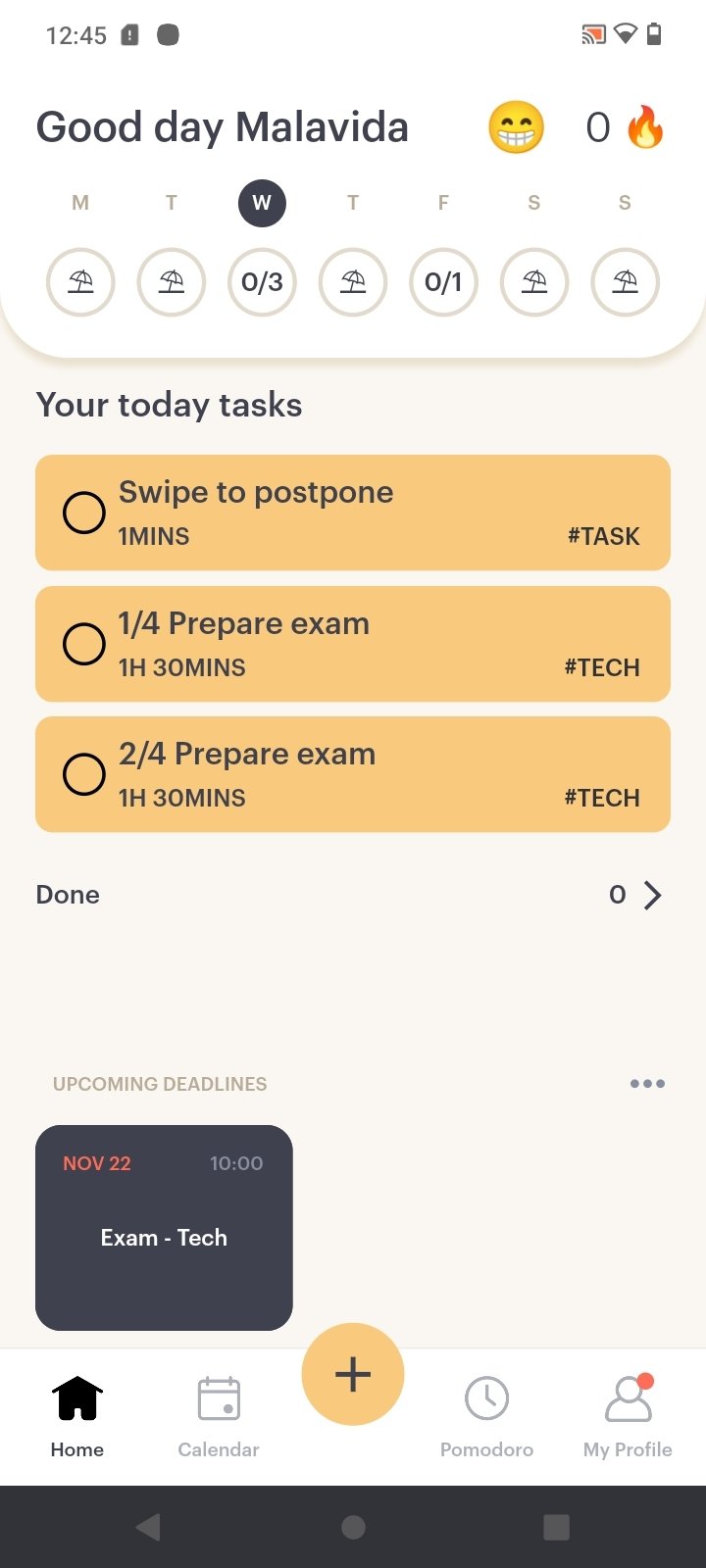The width and height of the screenshot is (706, 1568).
Task: Go to the Home tab
Action: click(77, 1417)
